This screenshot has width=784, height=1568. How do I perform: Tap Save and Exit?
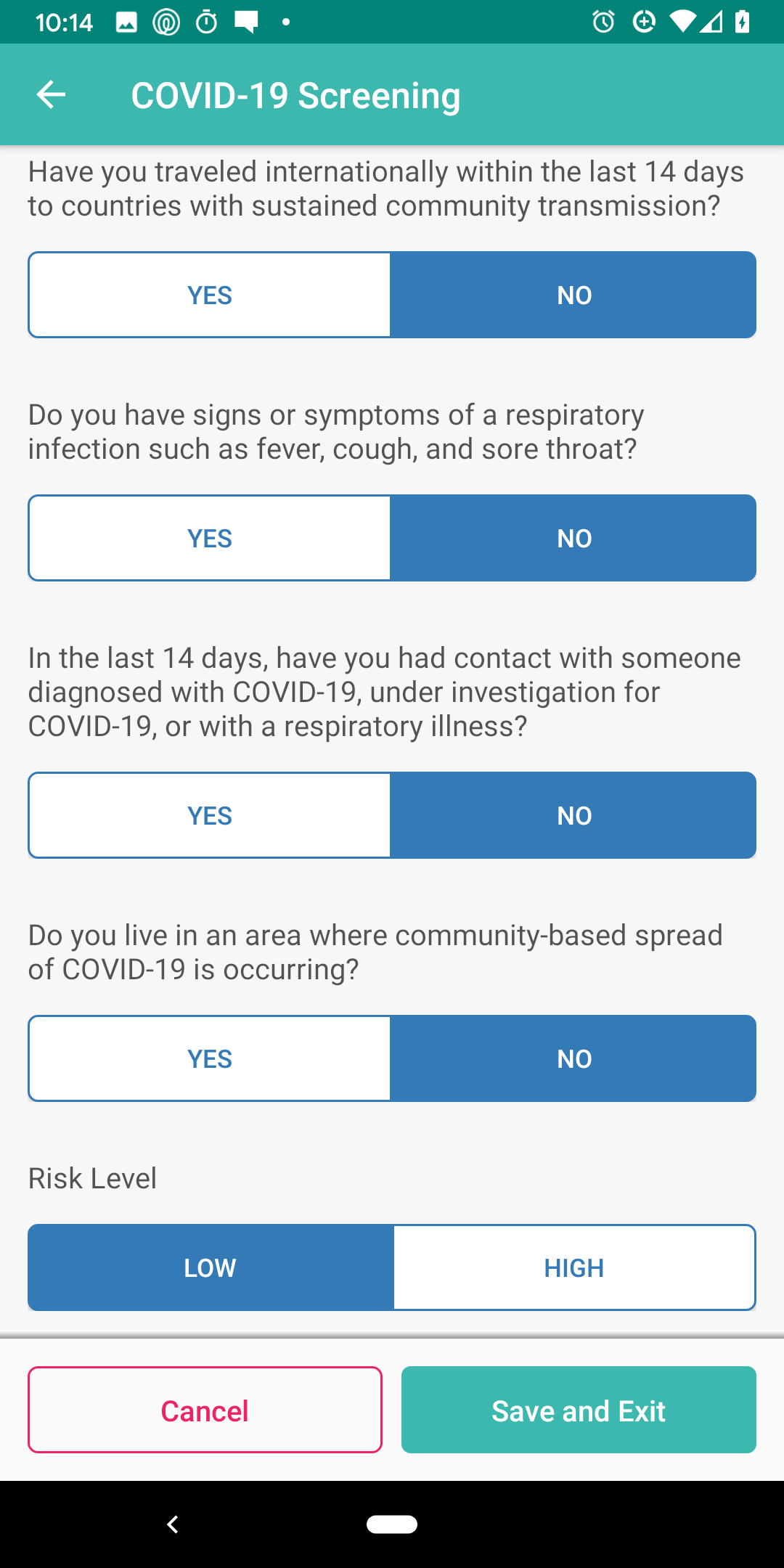pyautogui.click(x=579, y=1410)
